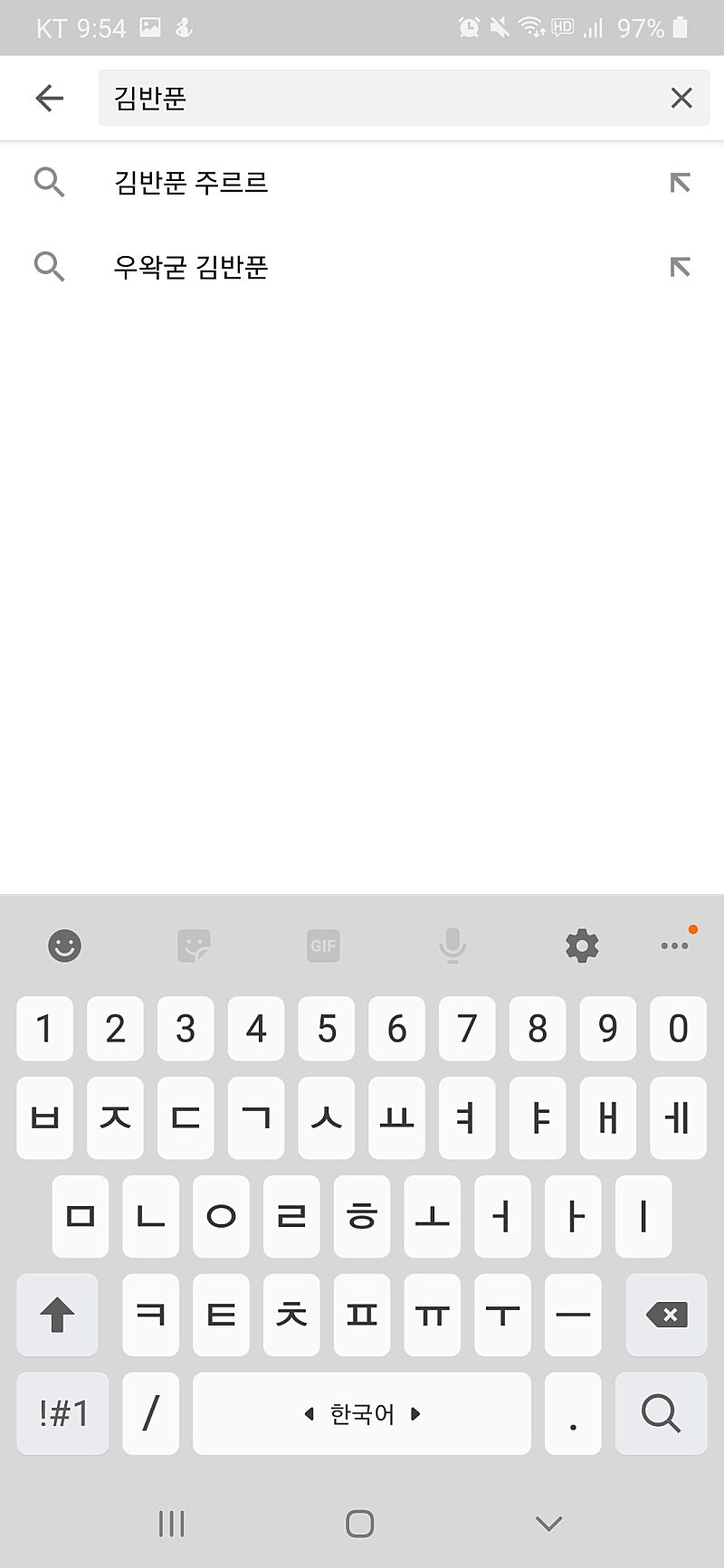
Task: Switch to the !#1 symbols keyboard
Action: coord(62,1413)
